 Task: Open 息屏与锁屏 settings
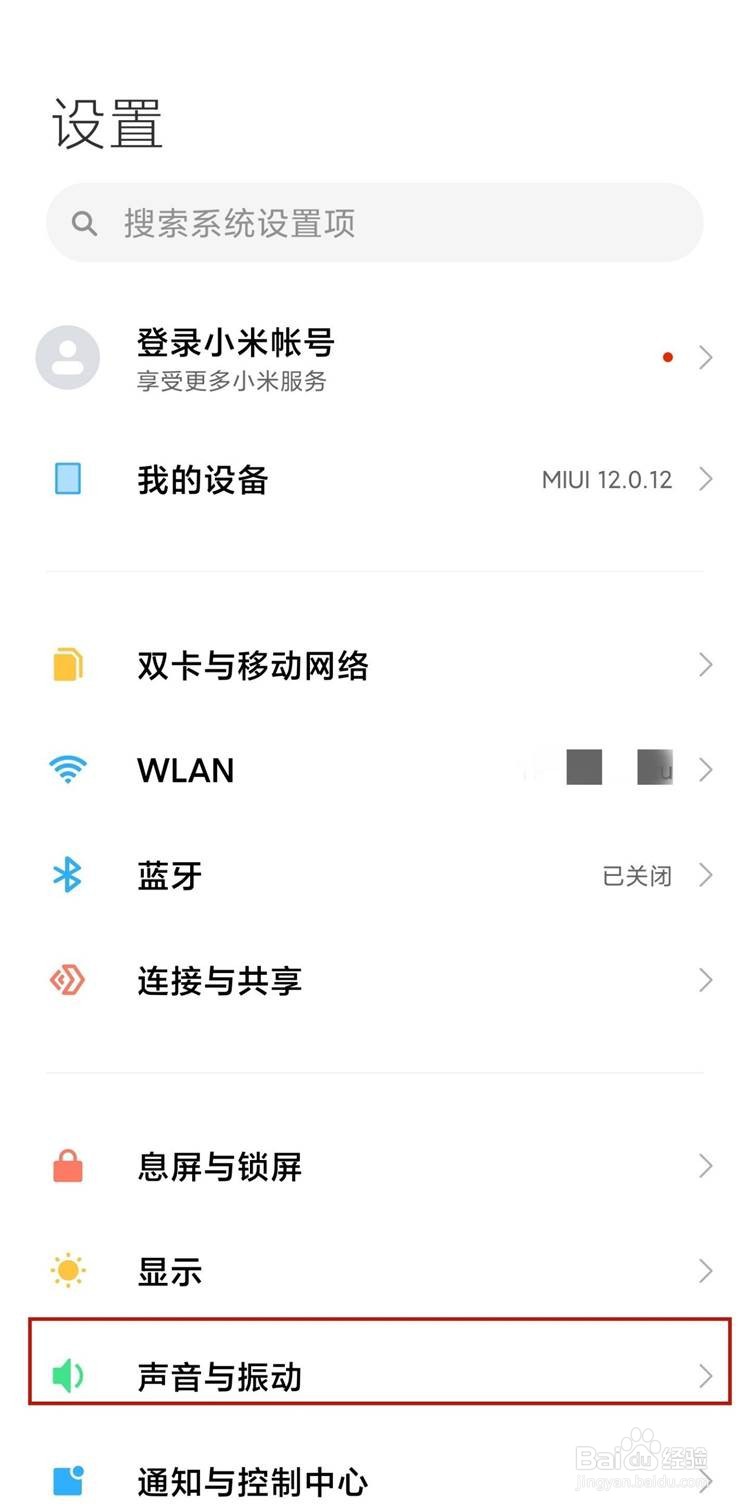coord(375,1166)
